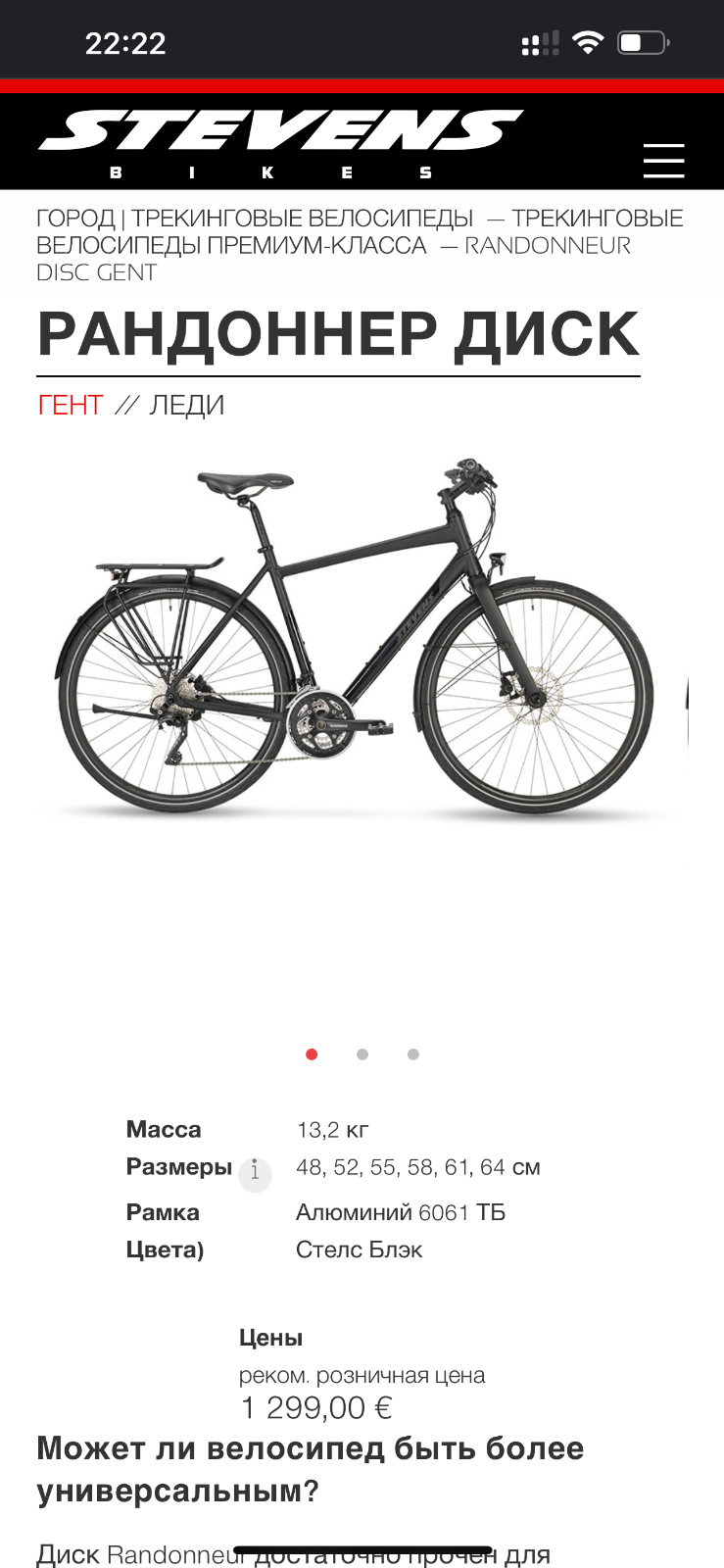Open the hamburger menu
The height and width of the screenshot is (1568, 724).
663,160
